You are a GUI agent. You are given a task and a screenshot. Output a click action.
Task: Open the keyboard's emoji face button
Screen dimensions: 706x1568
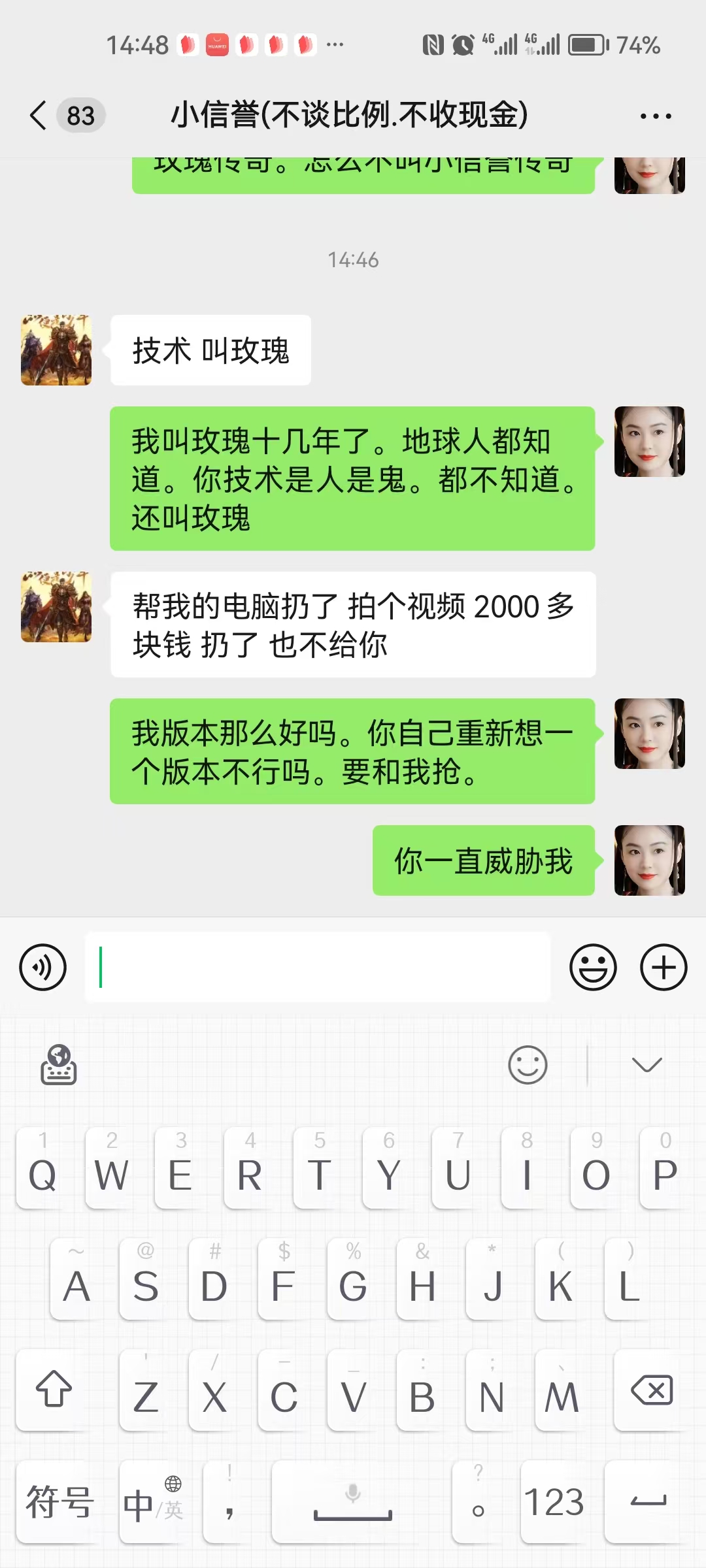click(528, 1065)
